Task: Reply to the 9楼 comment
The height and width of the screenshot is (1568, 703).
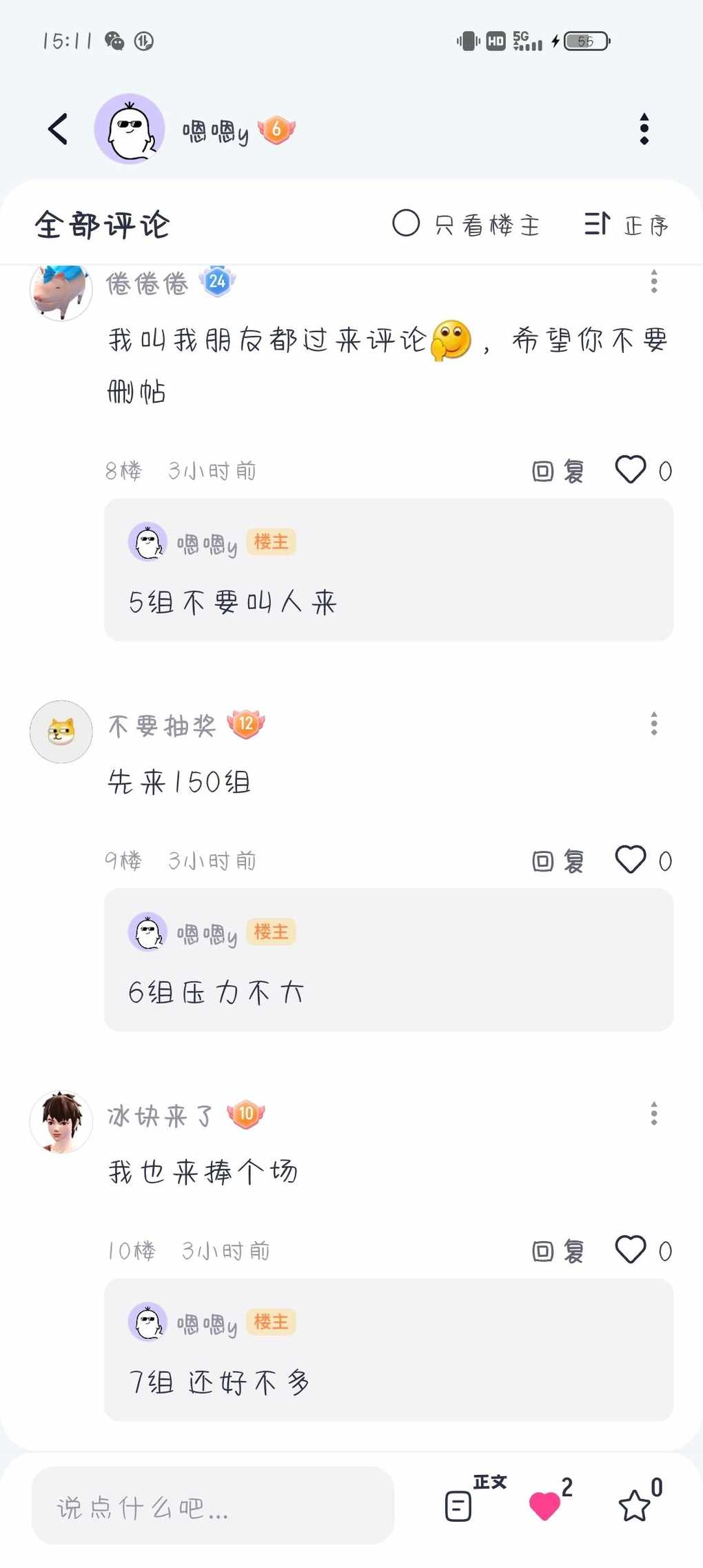Action: click(x=558, y=861)
